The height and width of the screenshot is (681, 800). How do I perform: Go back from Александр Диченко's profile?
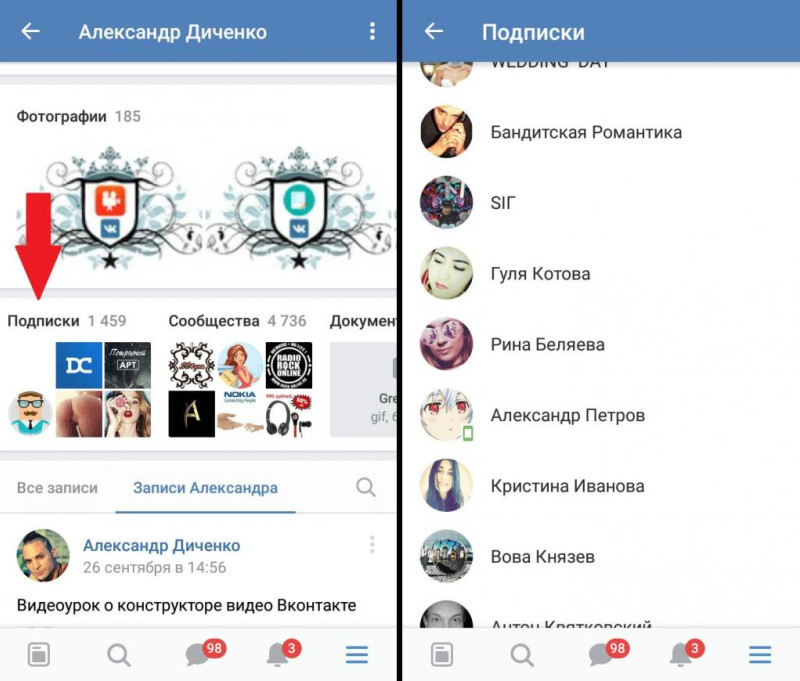pyautogui.click(x=31, y=31)
